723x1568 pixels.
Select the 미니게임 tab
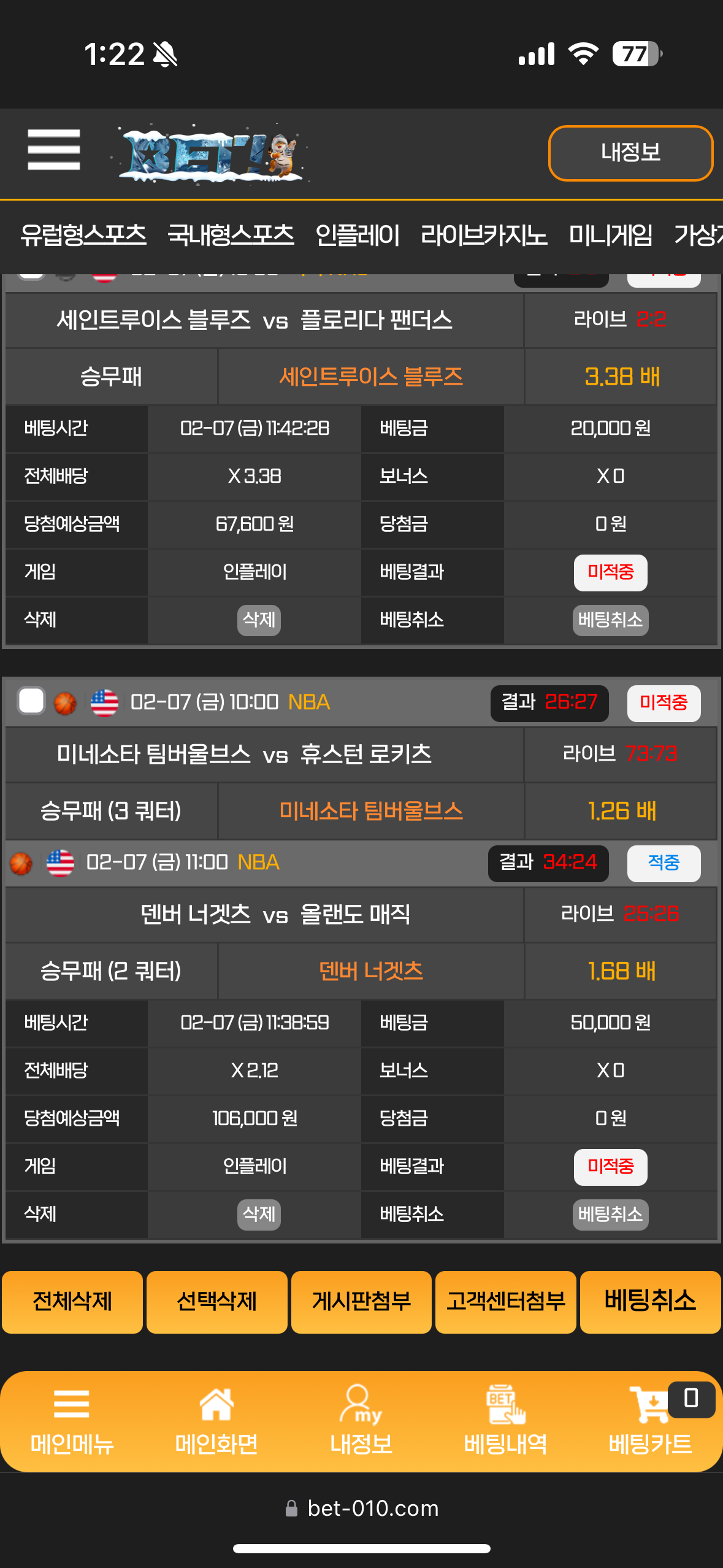[610, 235]
